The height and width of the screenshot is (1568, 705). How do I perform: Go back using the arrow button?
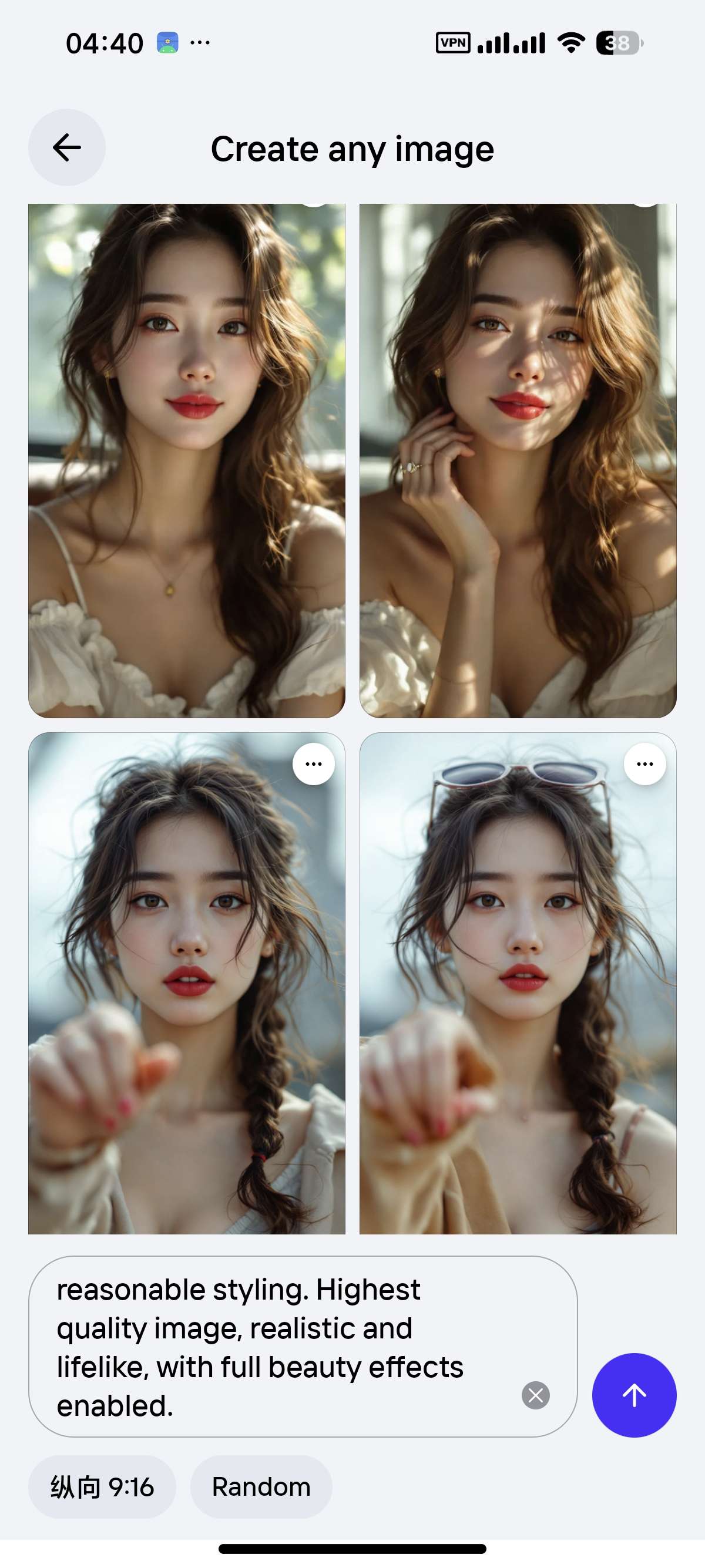tap(67, 147)
